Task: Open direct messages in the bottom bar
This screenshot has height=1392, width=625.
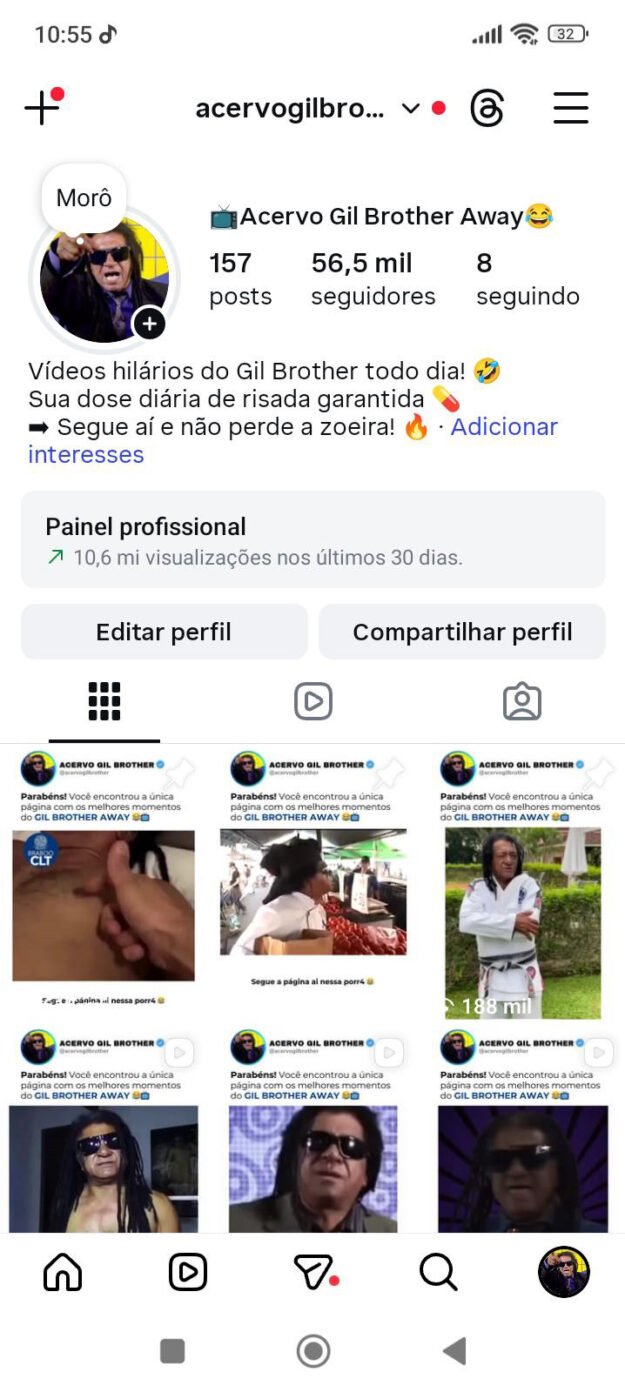Action: tap(313, 1272)
